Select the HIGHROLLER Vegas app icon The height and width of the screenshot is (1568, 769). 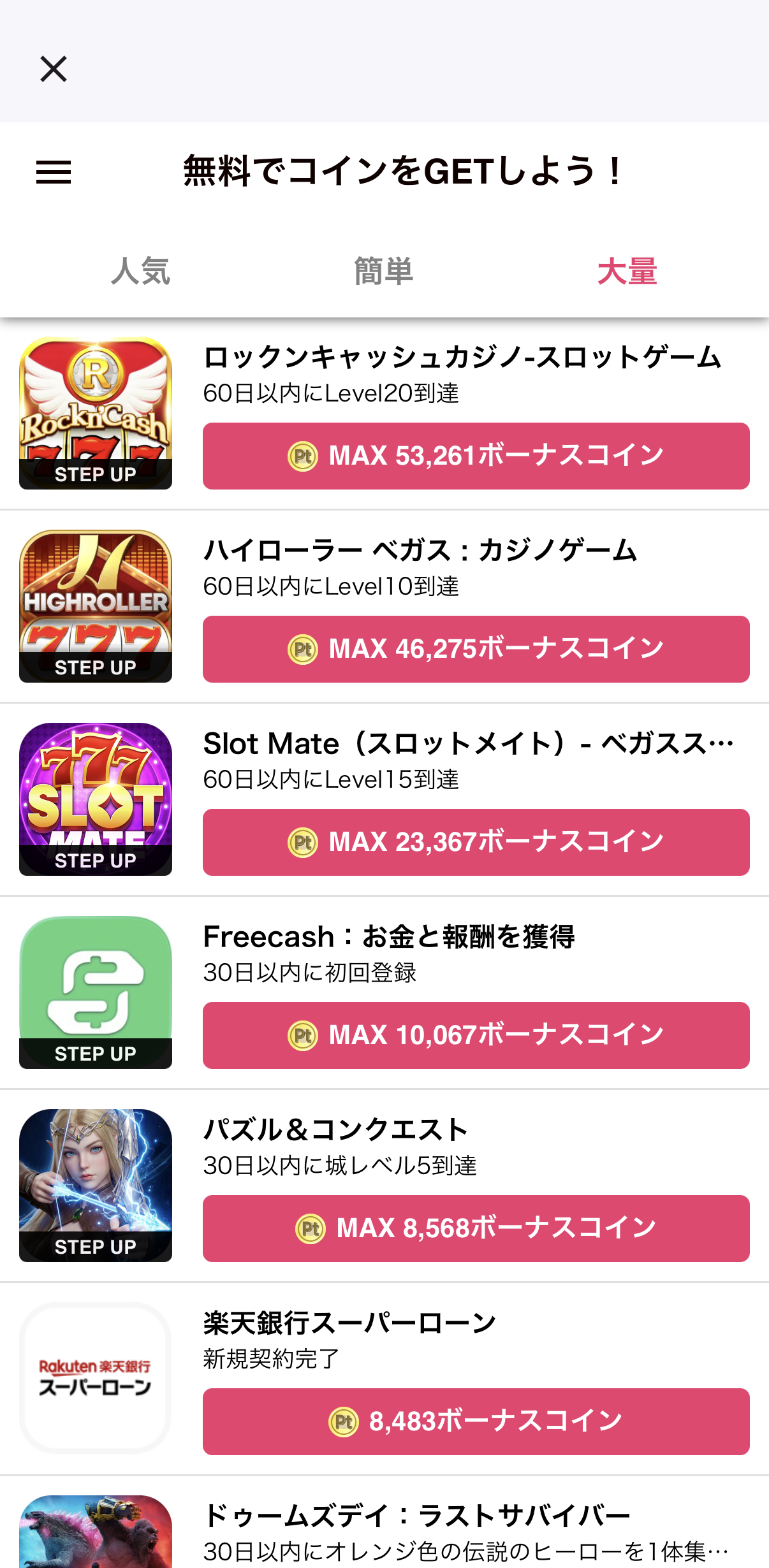click(94, 607)
